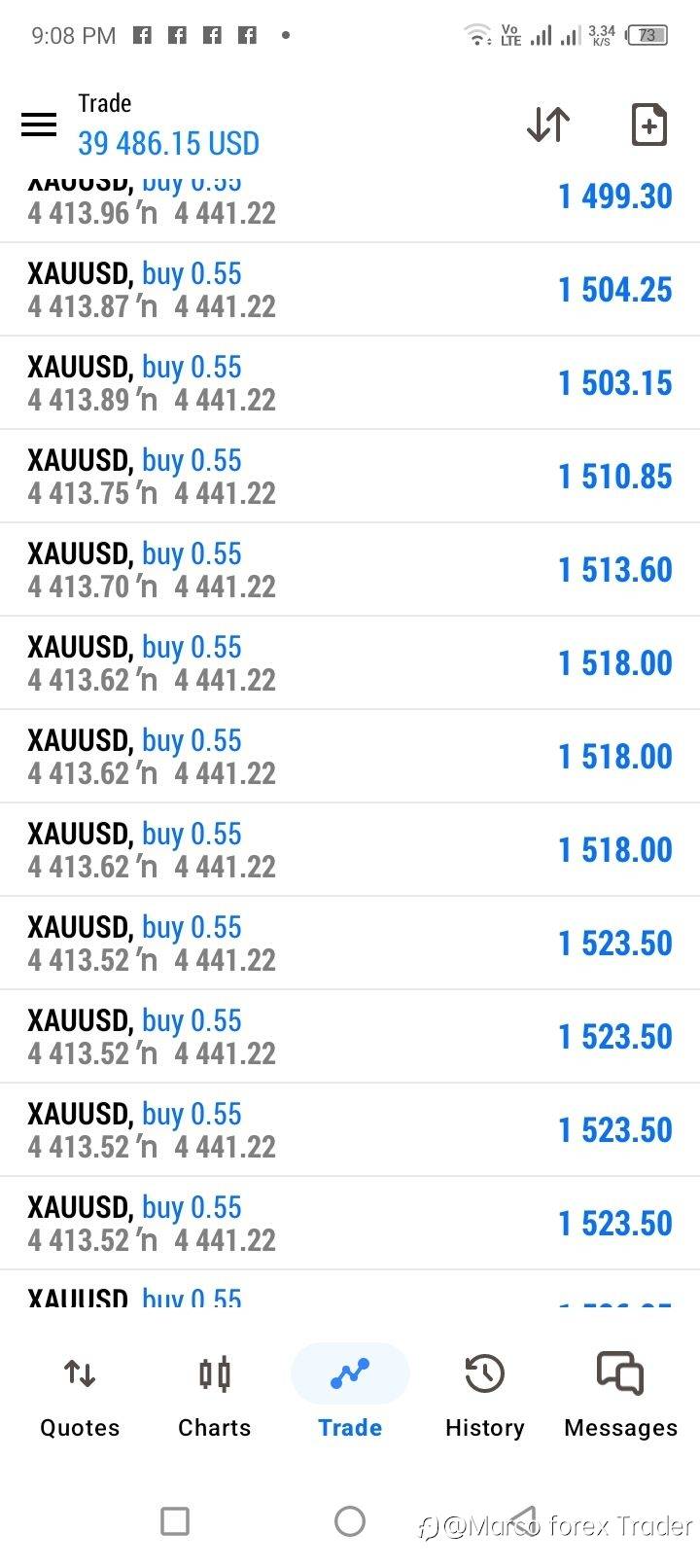Open the hamburger side menu
Screen dimensions: 700x1568
tap(39, 125)
